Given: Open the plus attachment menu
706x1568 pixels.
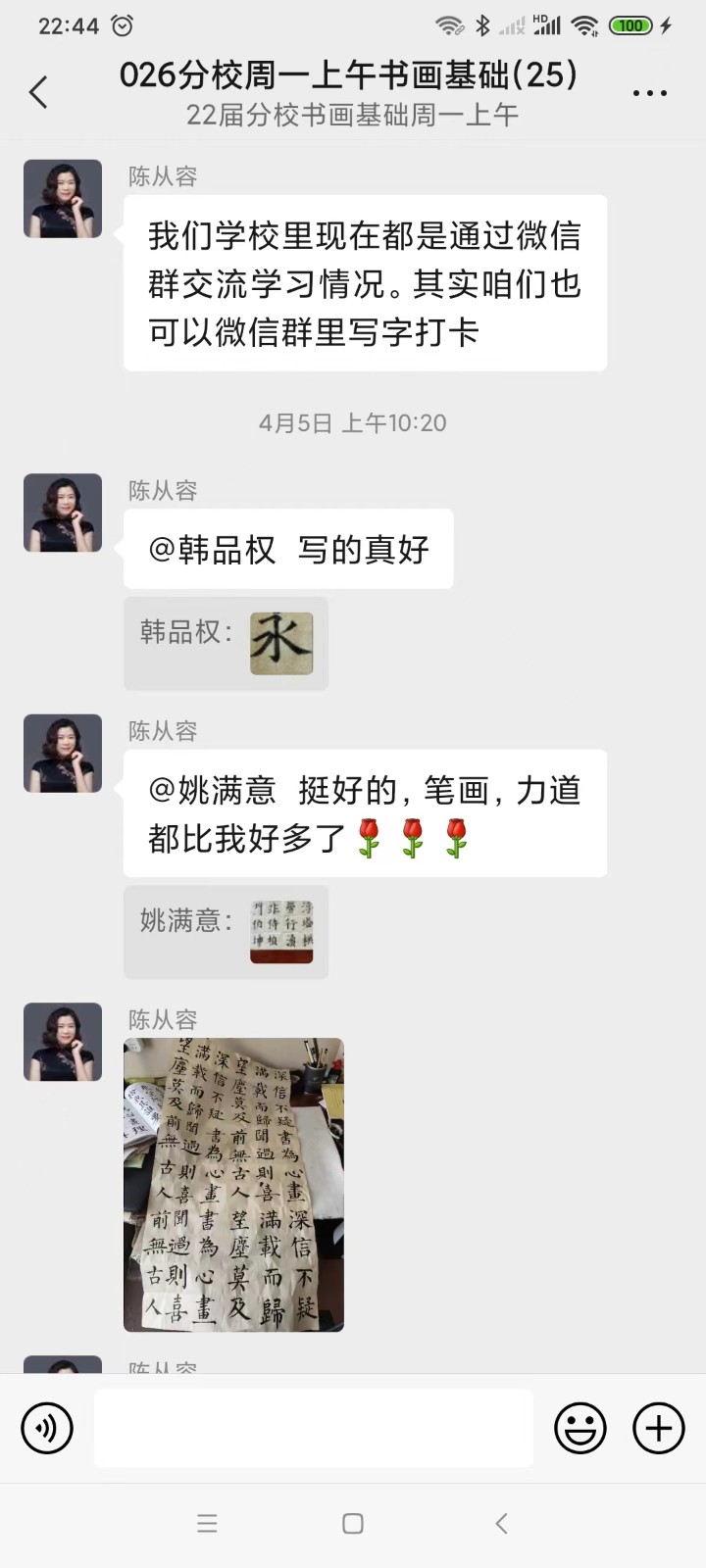Looking at the screenshot, I should [658, 1428].
